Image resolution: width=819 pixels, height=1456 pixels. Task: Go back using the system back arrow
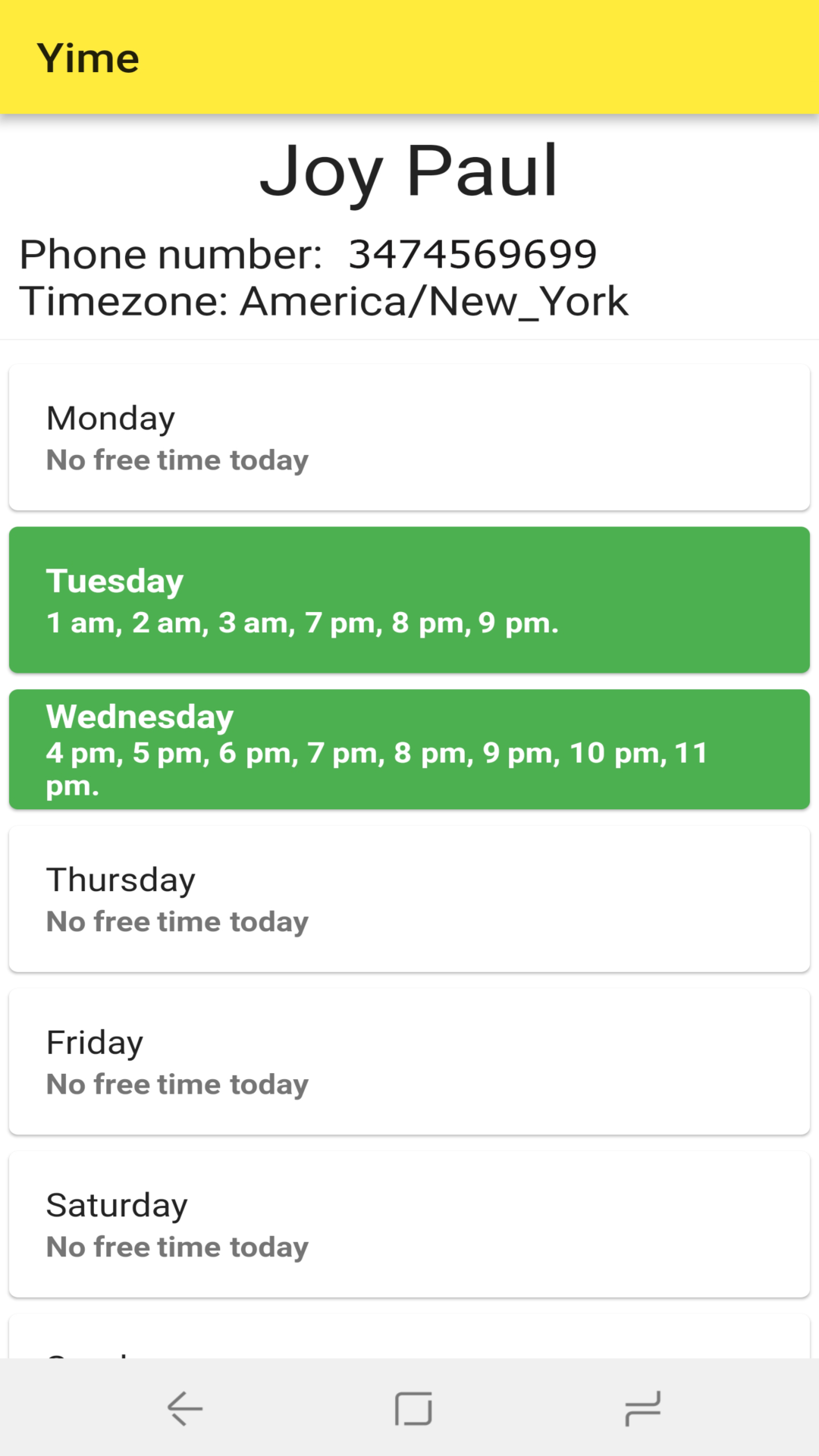point(185,1408)
